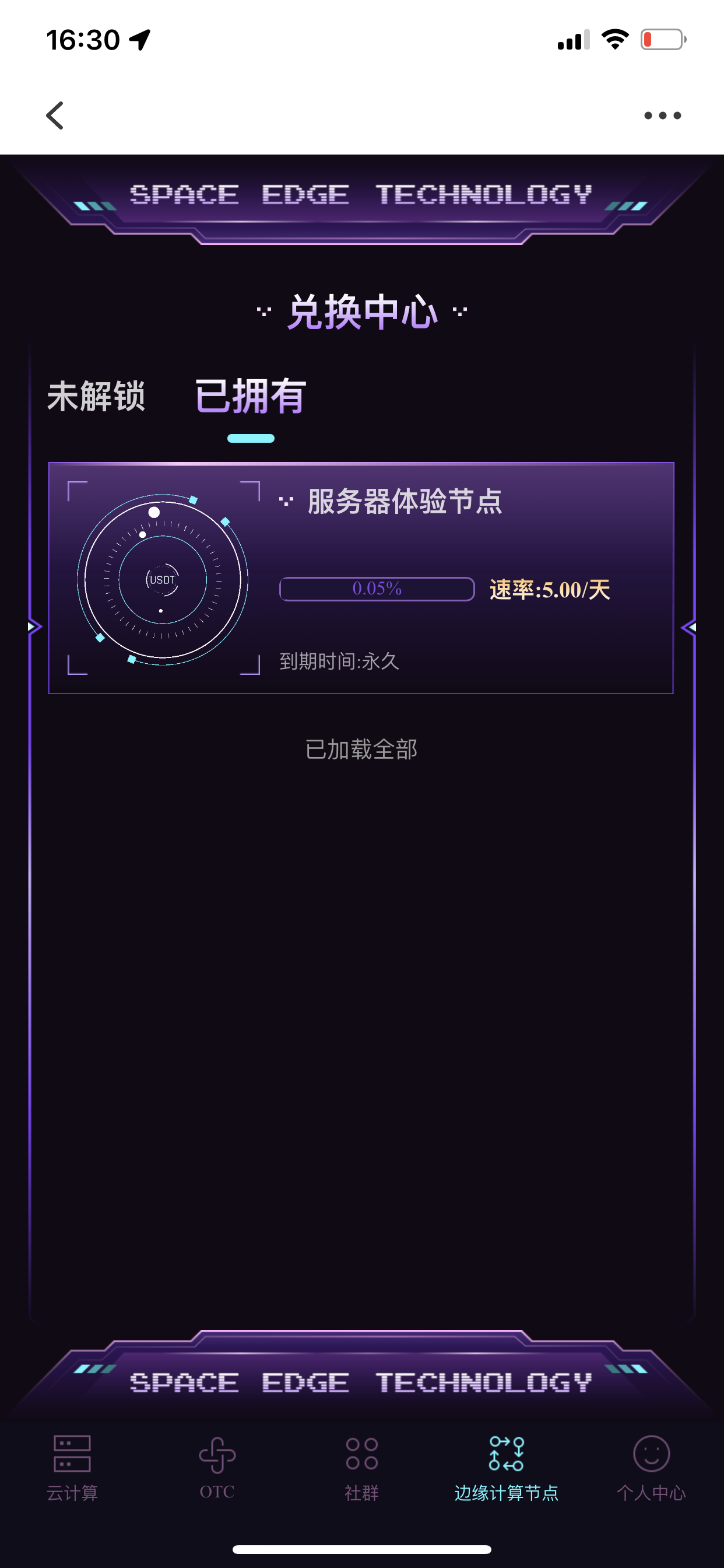Viewport: 724px width, 1568px height.
Task: Open 个人中心 in bottom navigation
Action: 651,1467
